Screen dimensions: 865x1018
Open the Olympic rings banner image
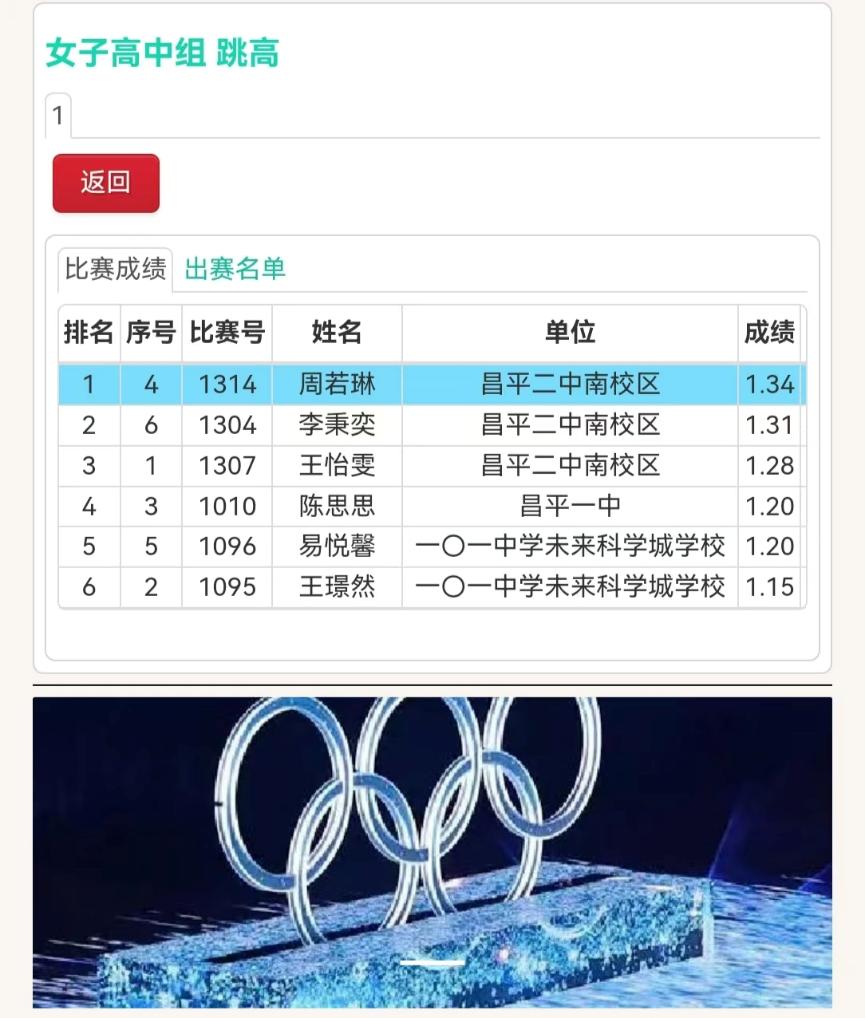[x=432, y=852]
